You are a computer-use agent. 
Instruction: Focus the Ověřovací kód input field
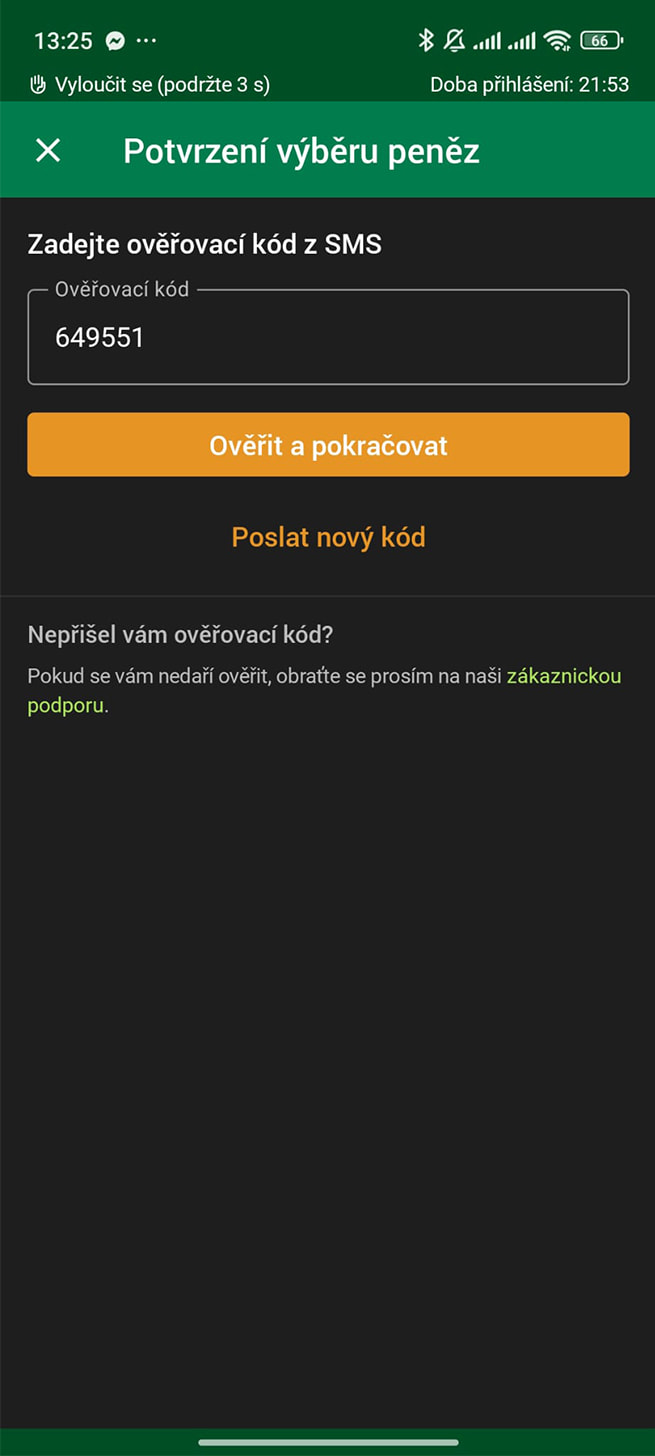click(x=328, y=338)
